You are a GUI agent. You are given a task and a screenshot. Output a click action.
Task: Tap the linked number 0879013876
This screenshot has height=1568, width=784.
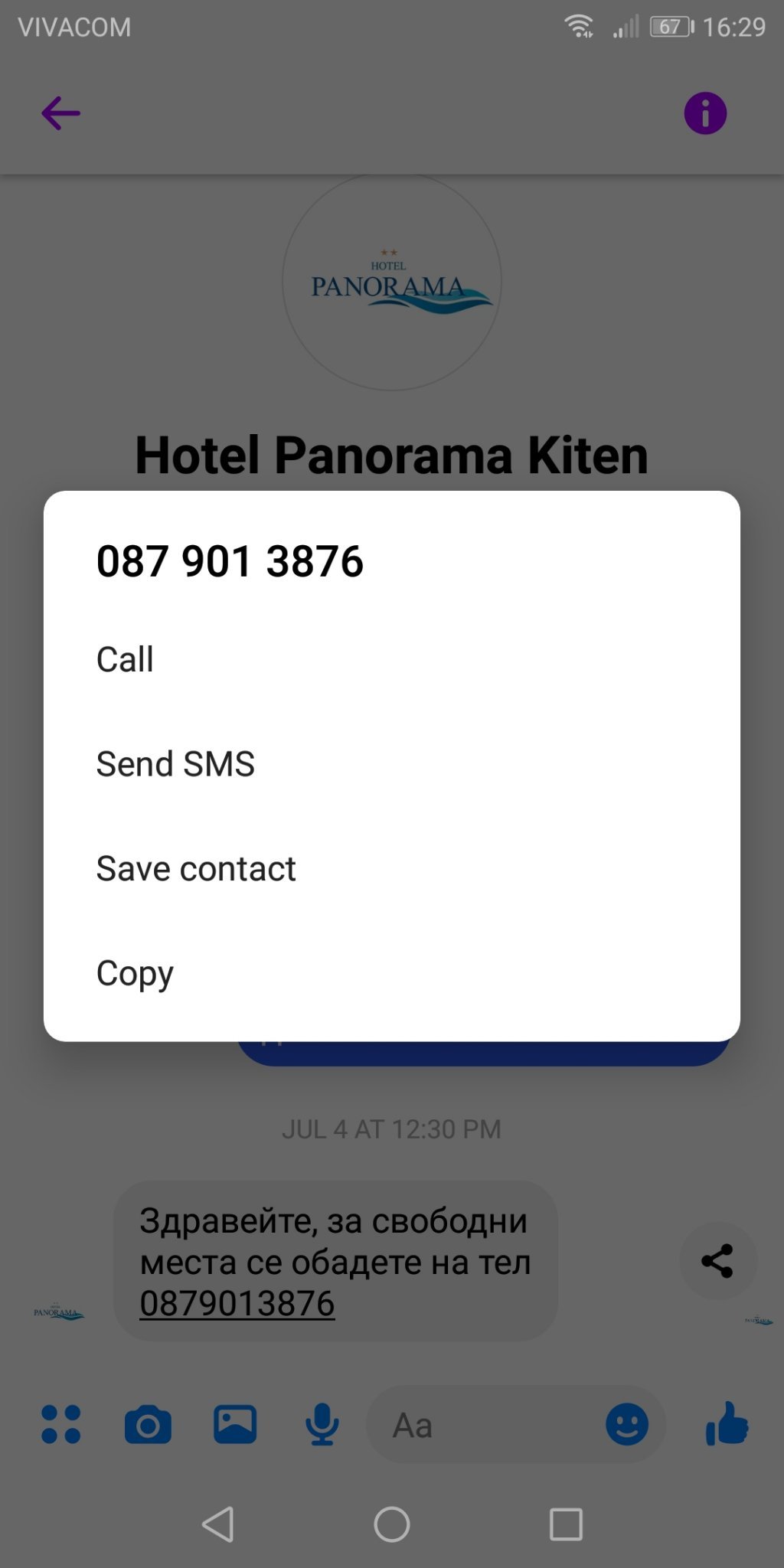(x=237, y=1303)
